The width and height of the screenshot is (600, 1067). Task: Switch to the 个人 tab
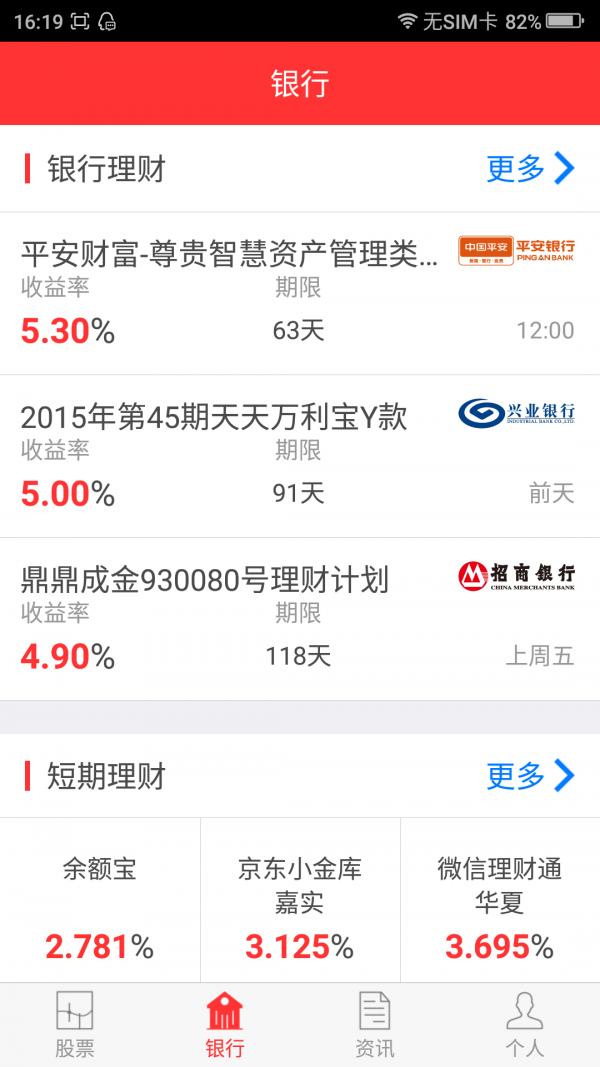click(x=524, y=1025)
